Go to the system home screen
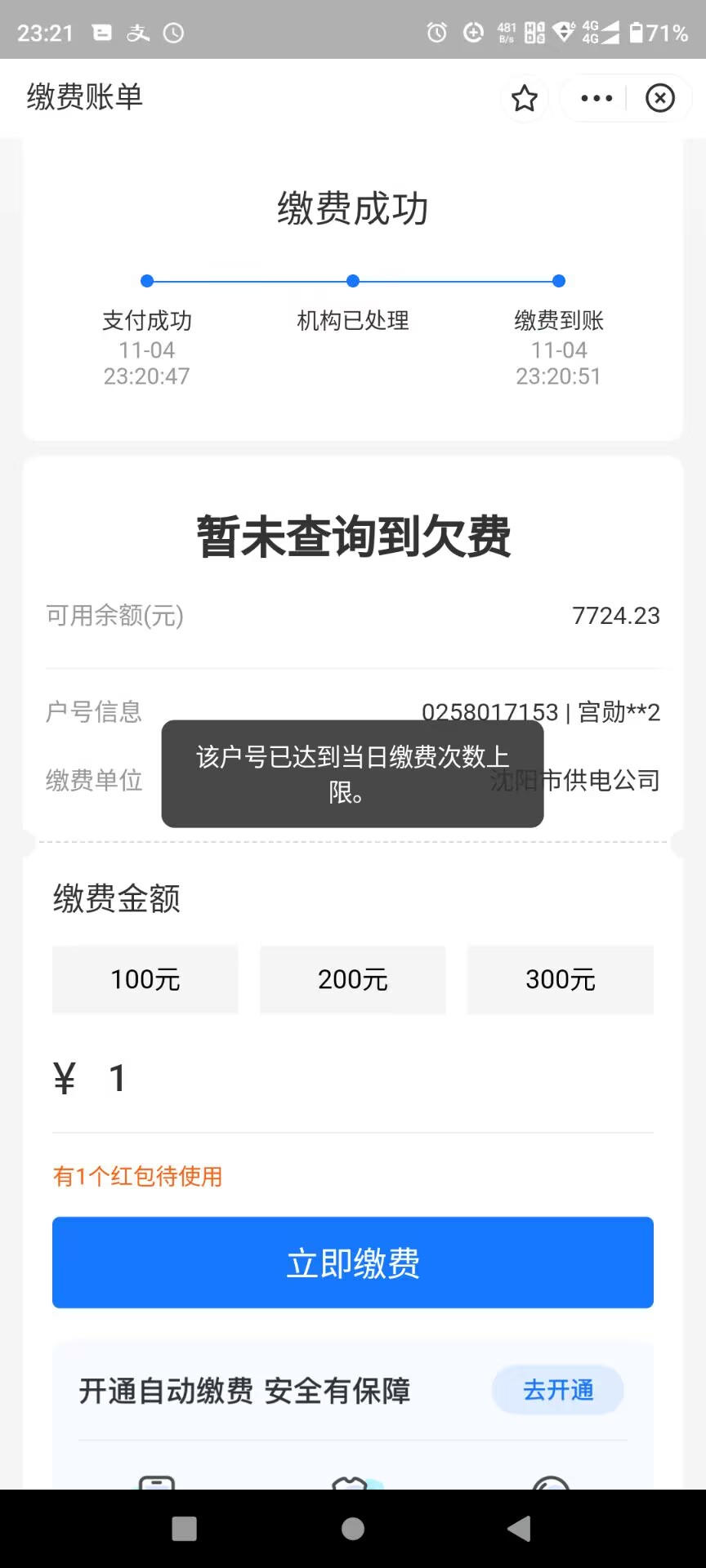Viewport: 706px width, 1568px height. [x=353, y=1528]
